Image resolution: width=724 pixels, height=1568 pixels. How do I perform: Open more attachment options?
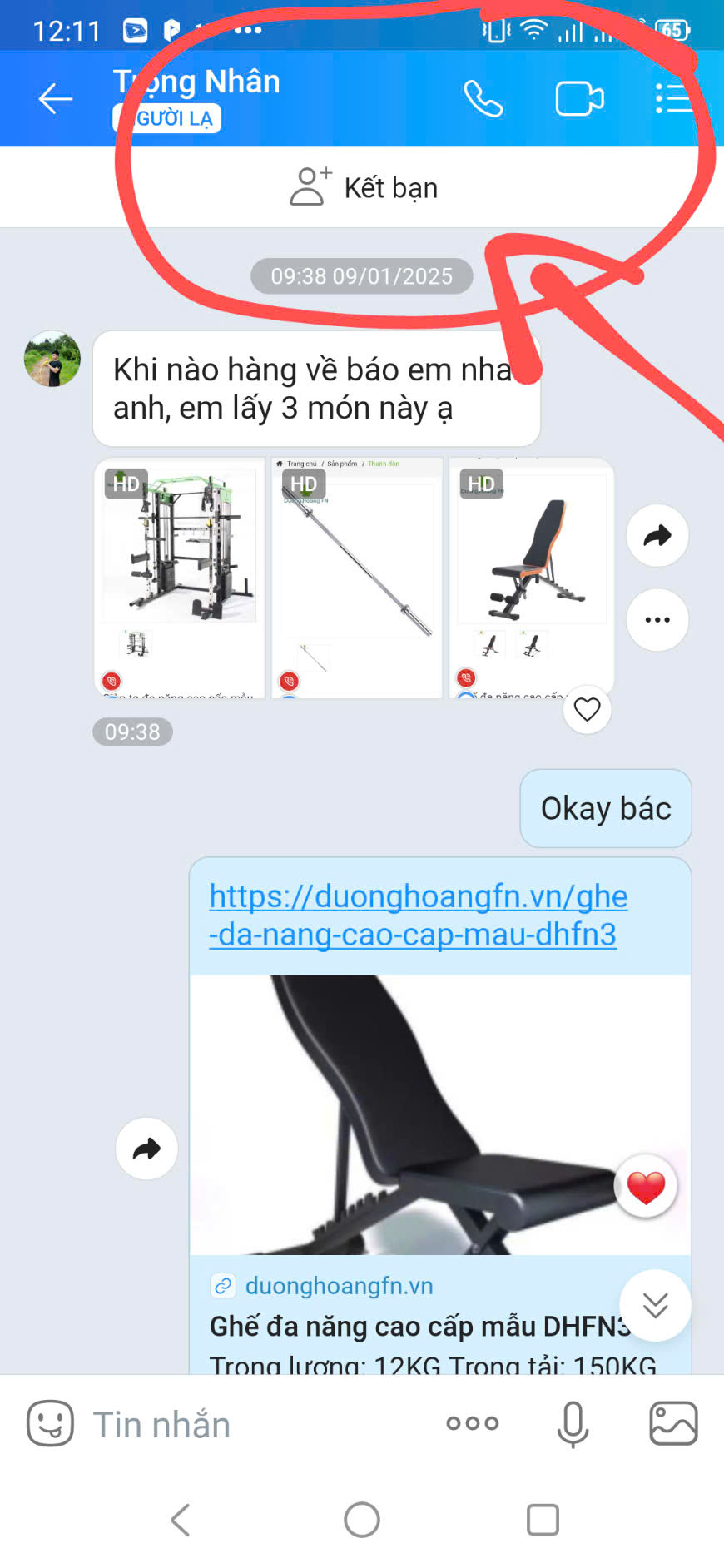pyautogui.click(x=472, y=1423)
